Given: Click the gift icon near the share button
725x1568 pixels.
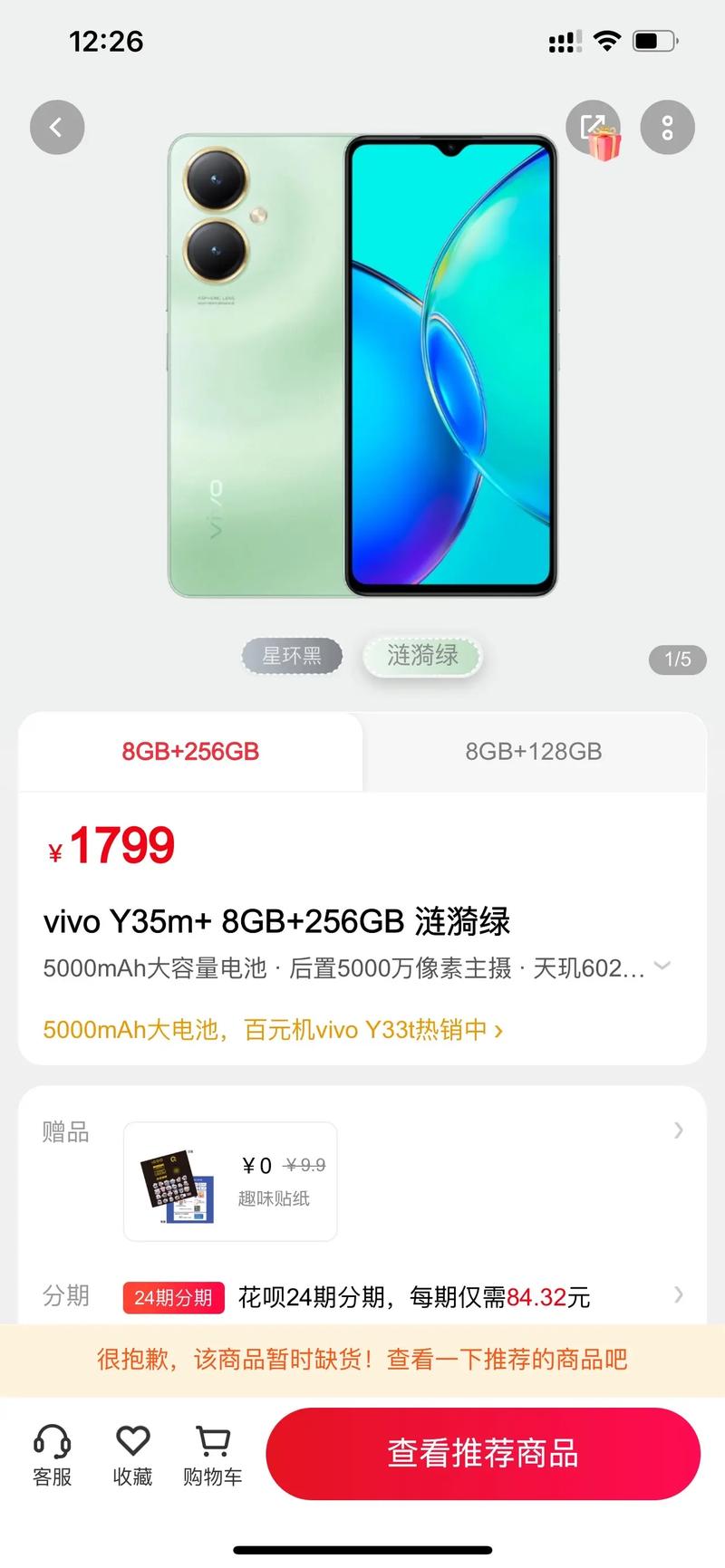Looking at the screenshot, I should pos(605,143).
